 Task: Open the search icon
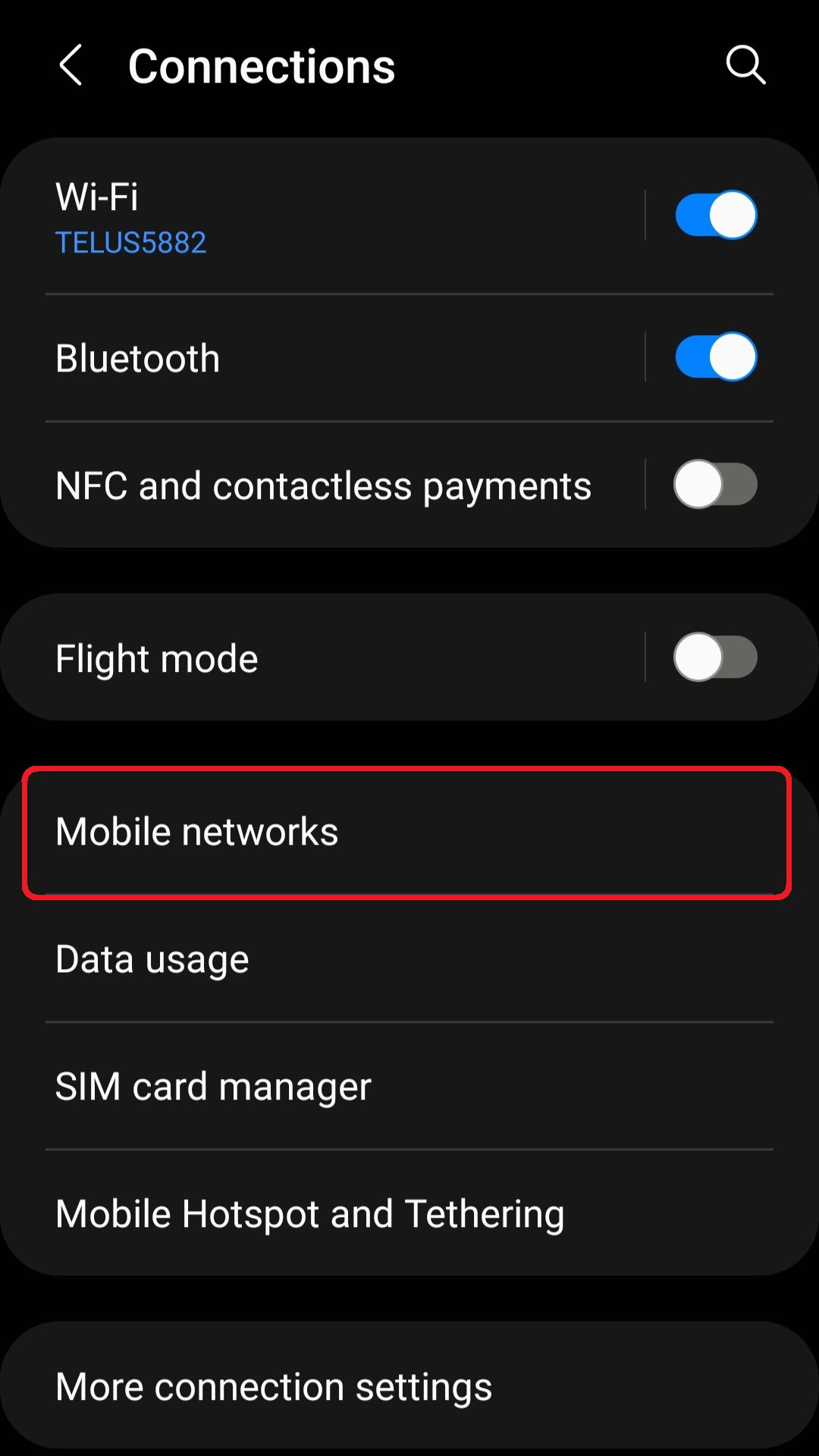pos(745,65)
